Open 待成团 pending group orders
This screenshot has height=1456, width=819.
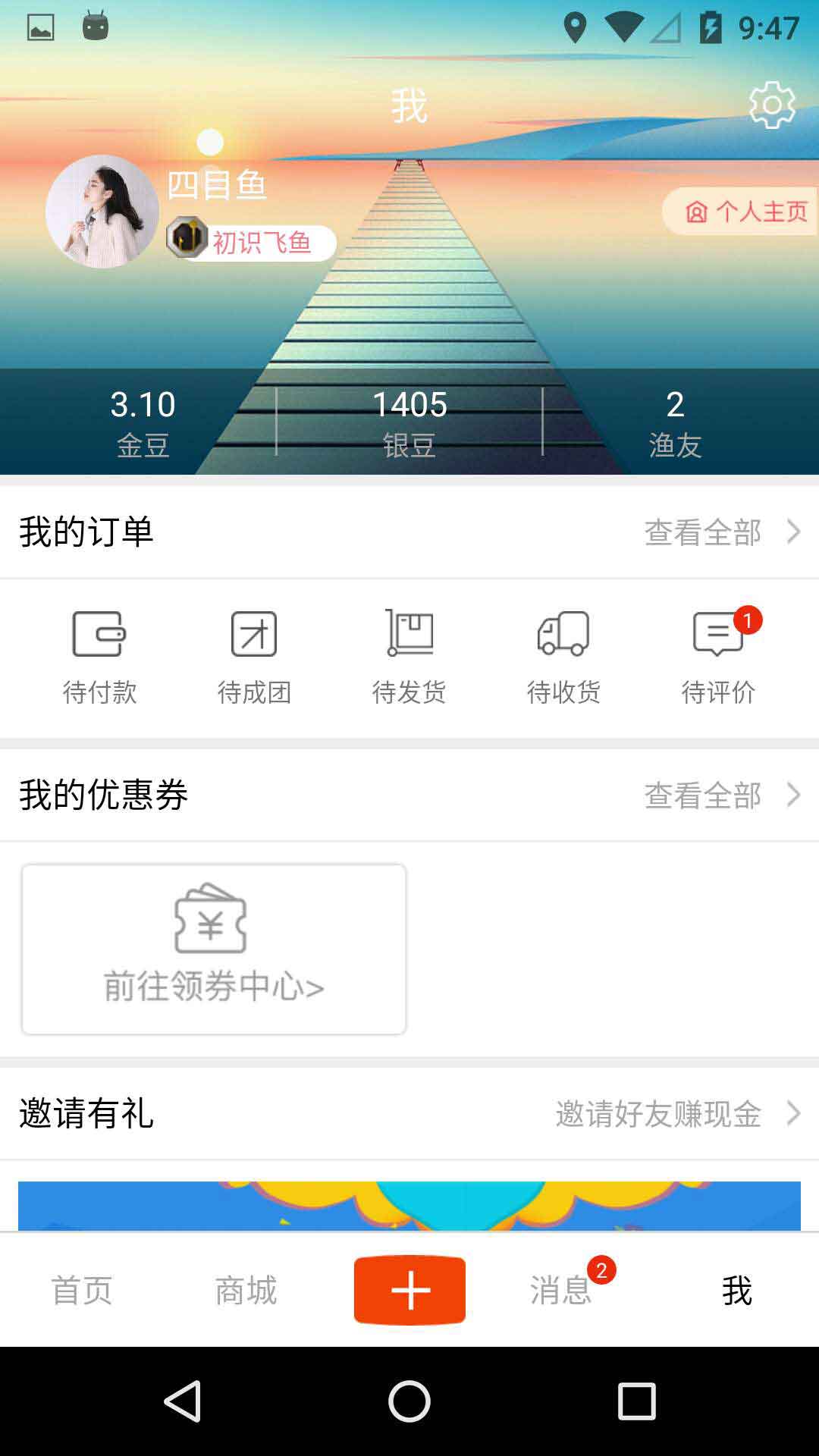(254, 657)
